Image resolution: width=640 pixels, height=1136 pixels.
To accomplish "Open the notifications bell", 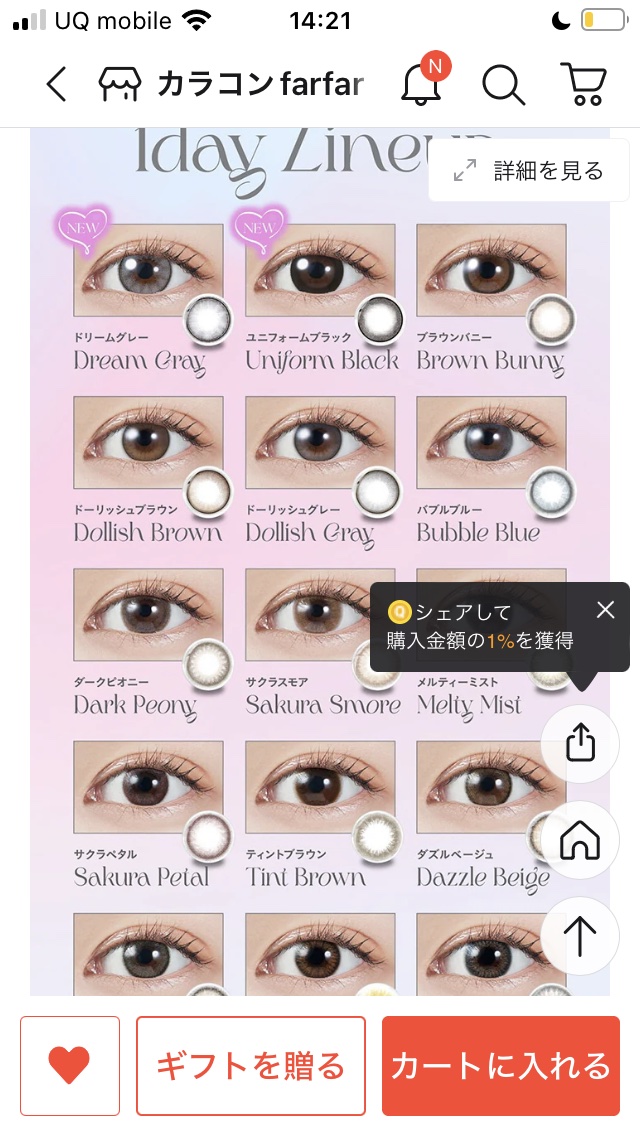I will click(x=422, y=85).
